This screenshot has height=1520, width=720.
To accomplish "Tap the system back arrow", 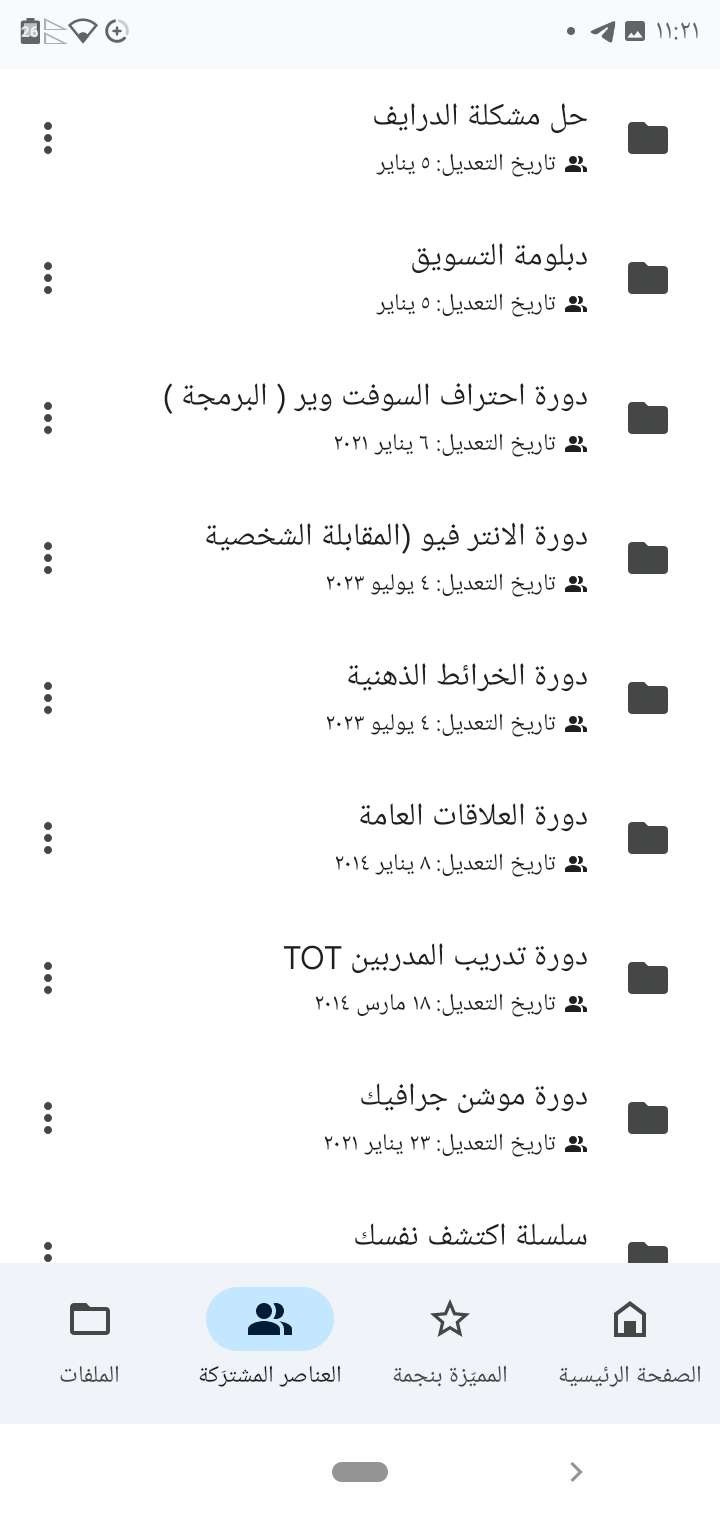I will (x=576, y=1471).
